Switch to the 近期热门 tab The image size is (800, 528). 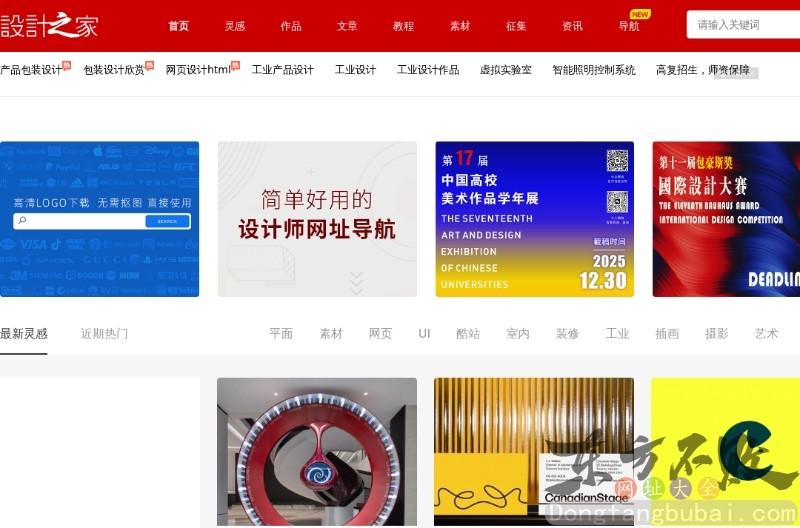pos(104,334)
